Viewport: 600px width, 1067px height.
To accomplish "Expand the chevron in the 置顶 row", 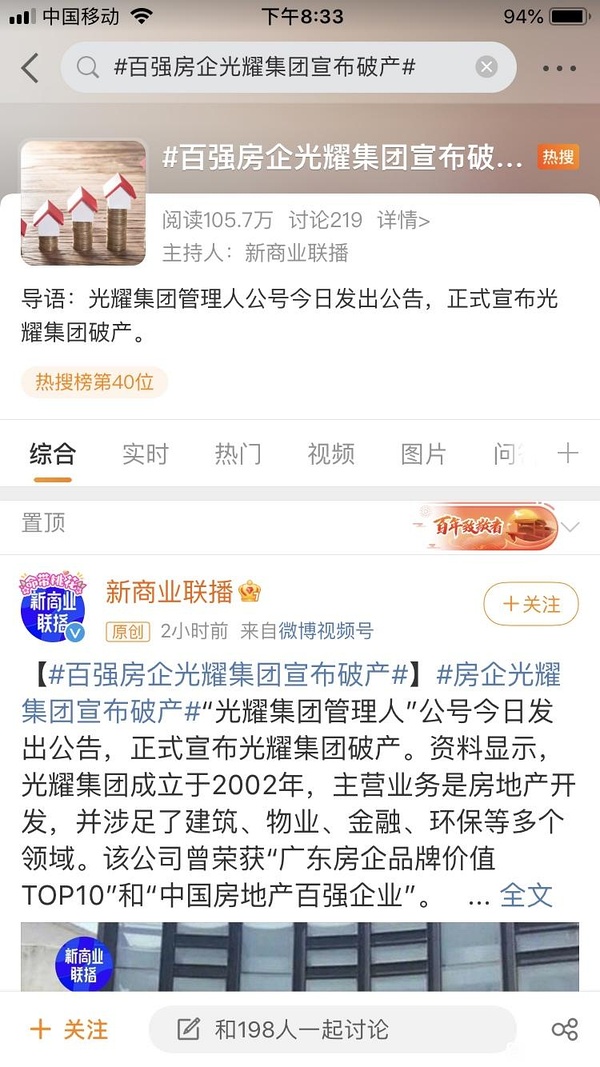I will pos(570,526).
